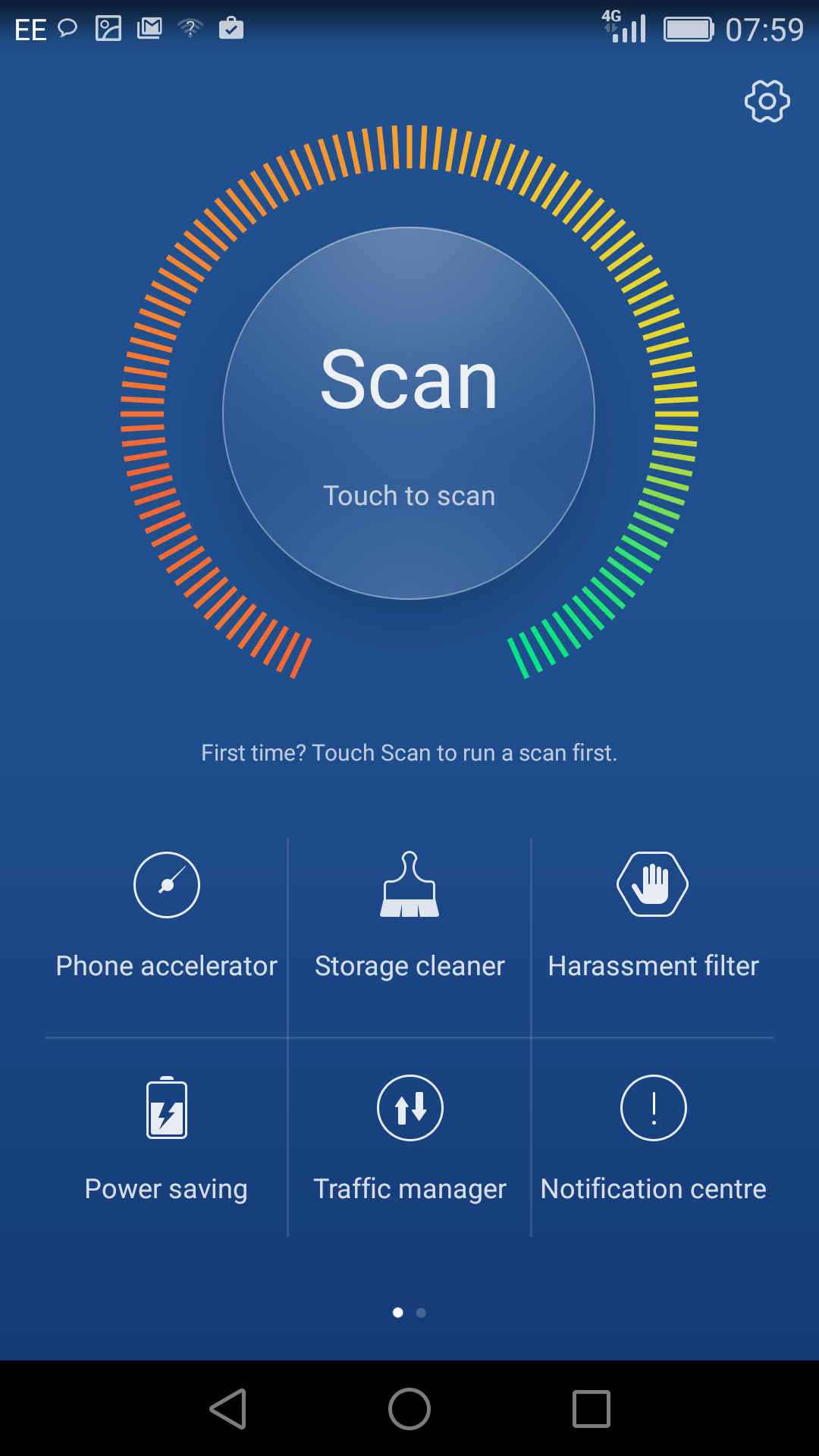
Task: Open Traffic manager
Action: pos(409,1139)
